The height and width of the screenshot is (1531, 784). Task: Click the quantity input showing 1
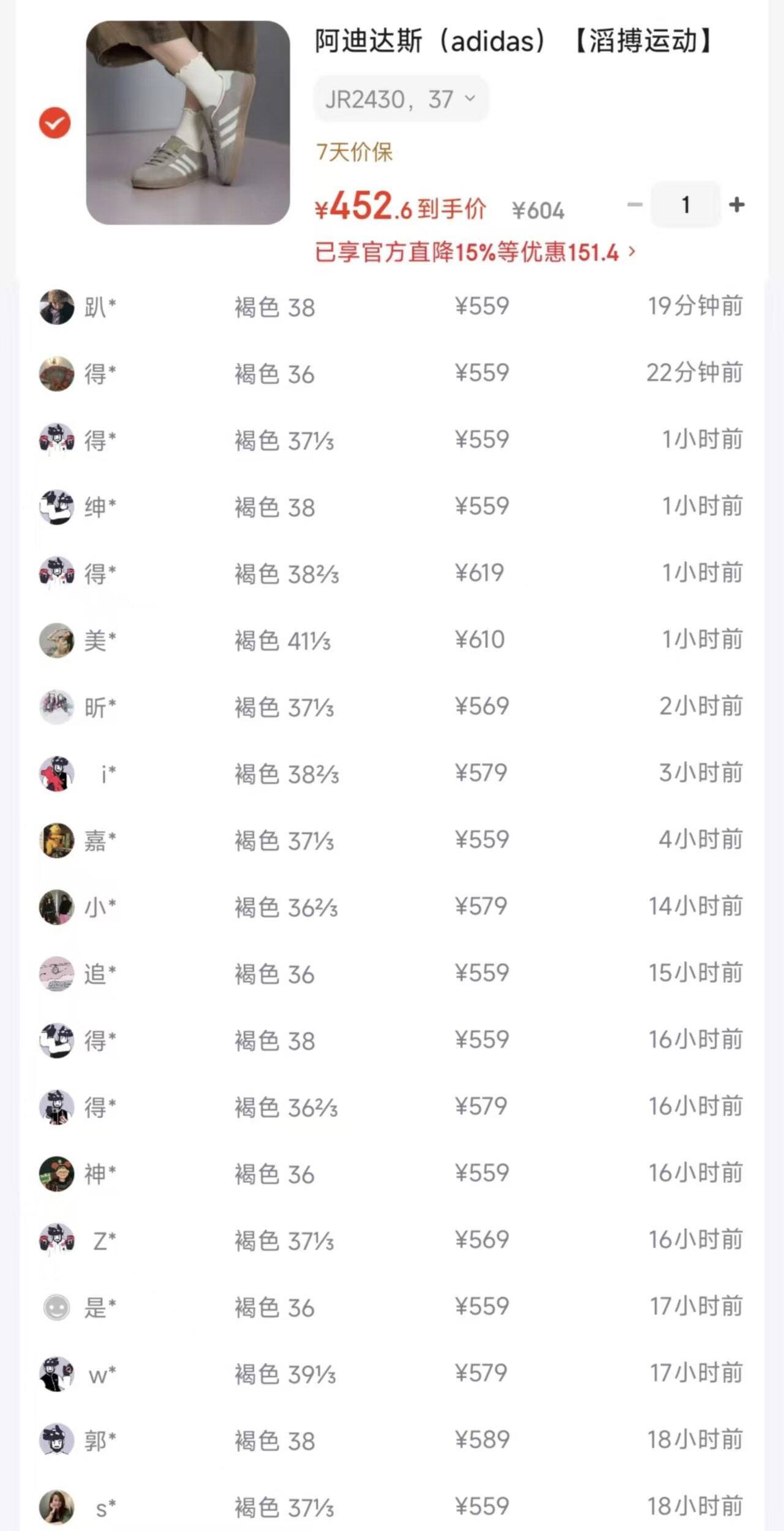tap(685, 205)
